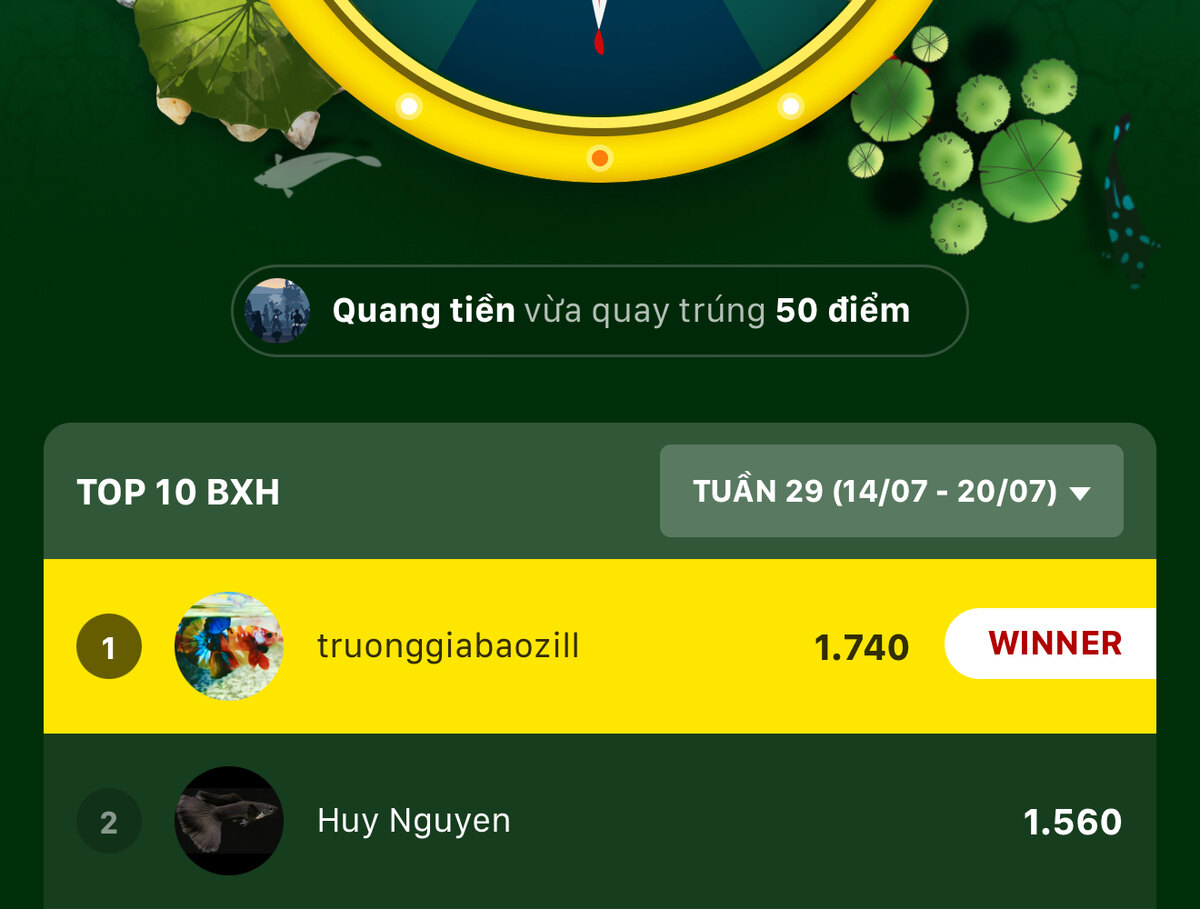
Task: Open truonggiabaozill's leaderboard entry
Action: pyautogui.click(x=448, y=646)
